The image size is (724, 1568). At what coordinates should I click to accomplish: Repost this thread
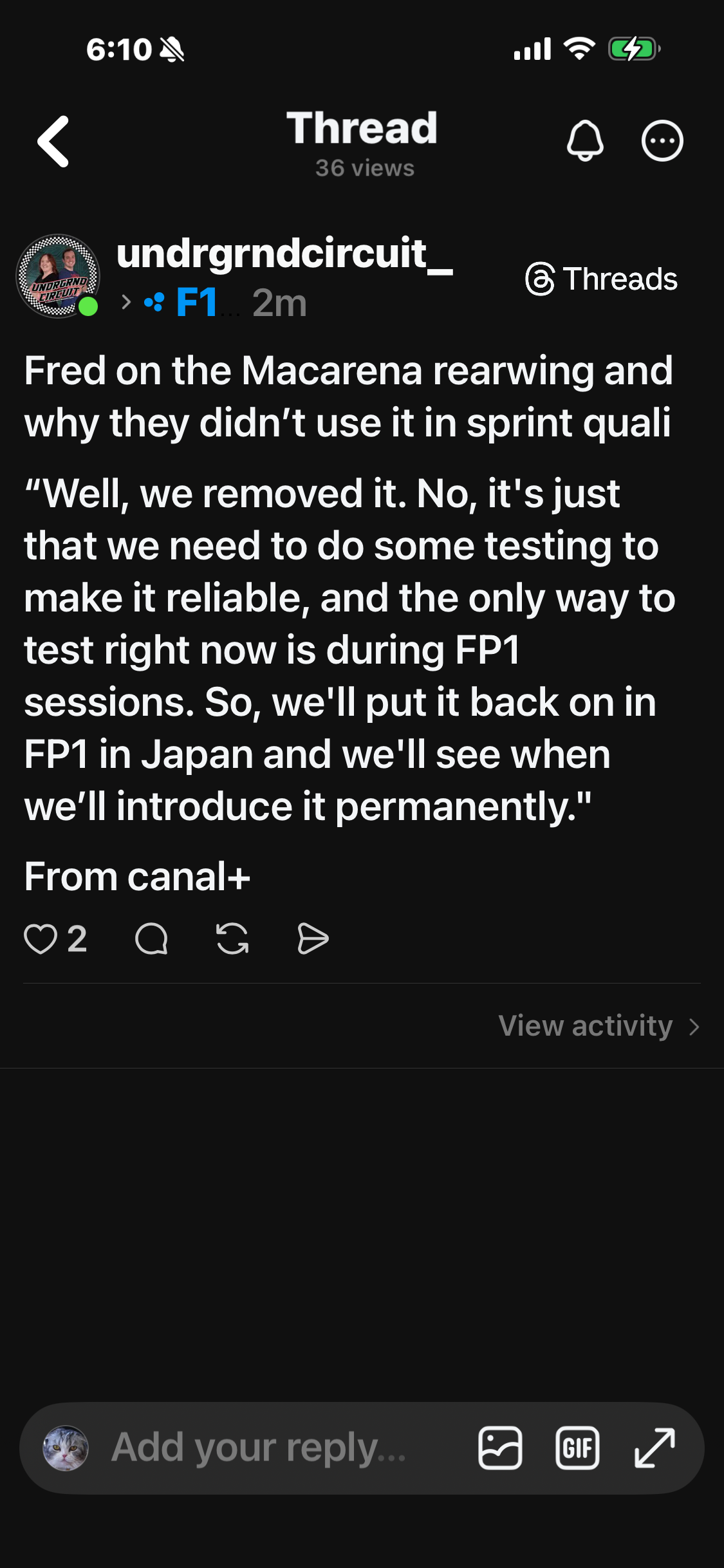232,938
